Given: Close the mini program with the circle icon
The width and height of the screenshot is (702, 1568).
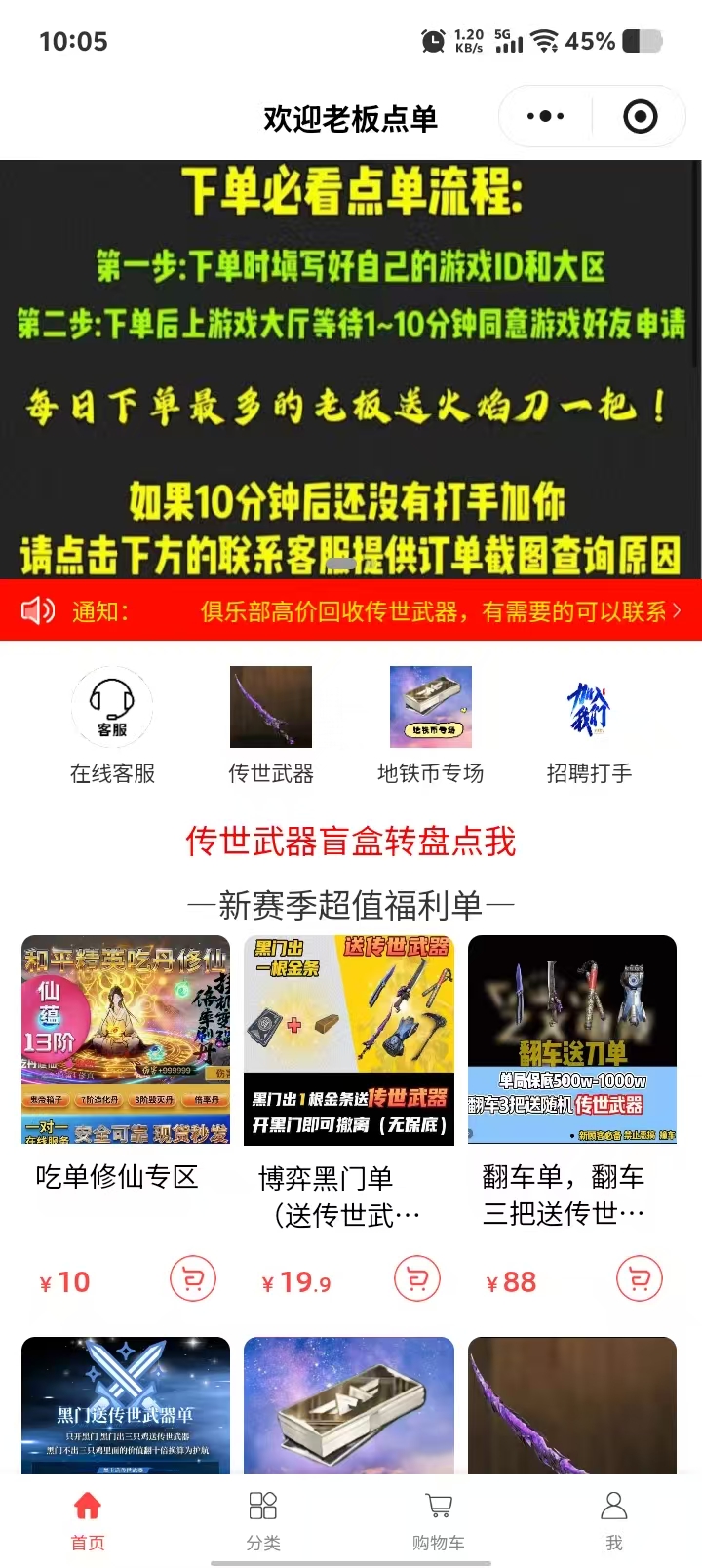Looking at the screenshot, I should click(x=640, y=117).
